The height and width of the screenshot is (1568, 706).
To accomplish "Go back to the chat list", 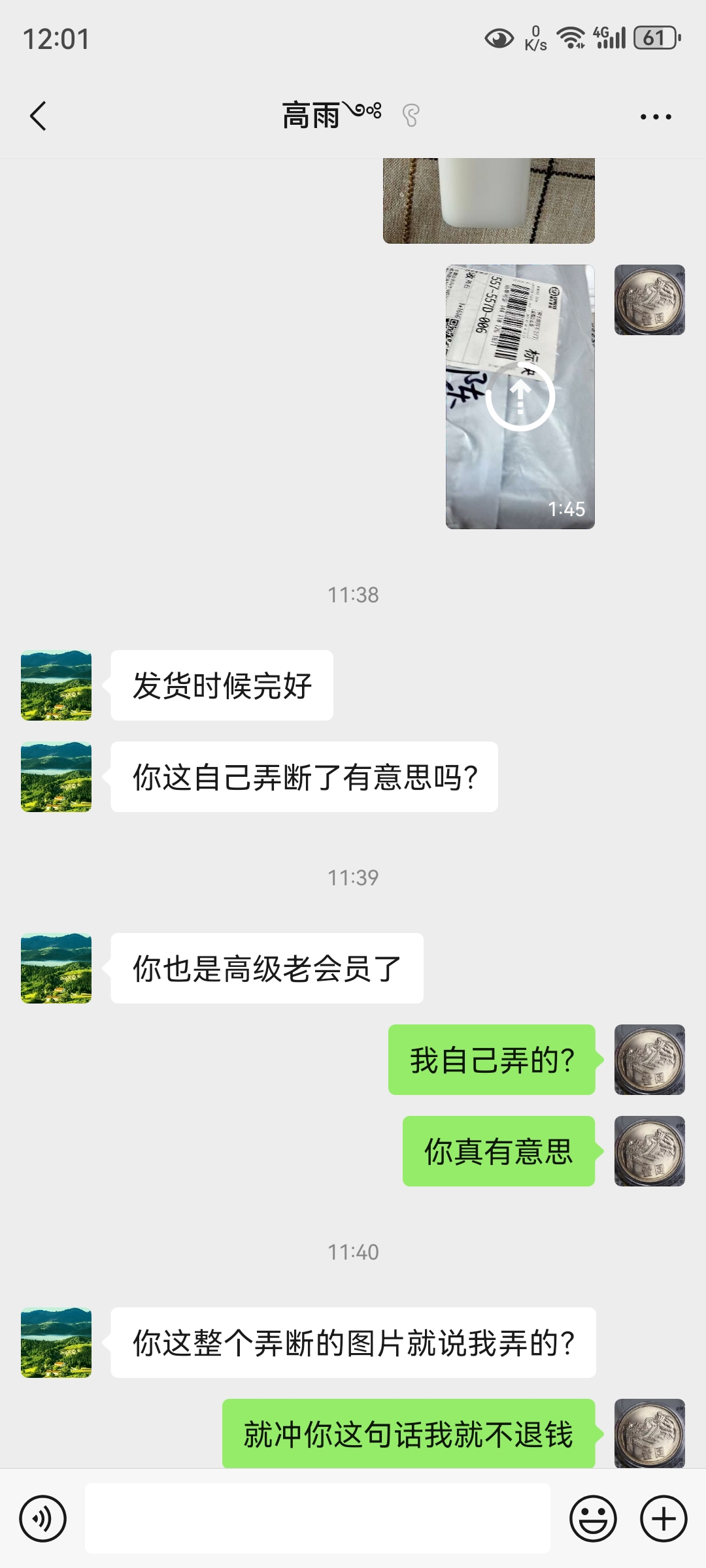I will pyautogui.click(x=38, y=116).
